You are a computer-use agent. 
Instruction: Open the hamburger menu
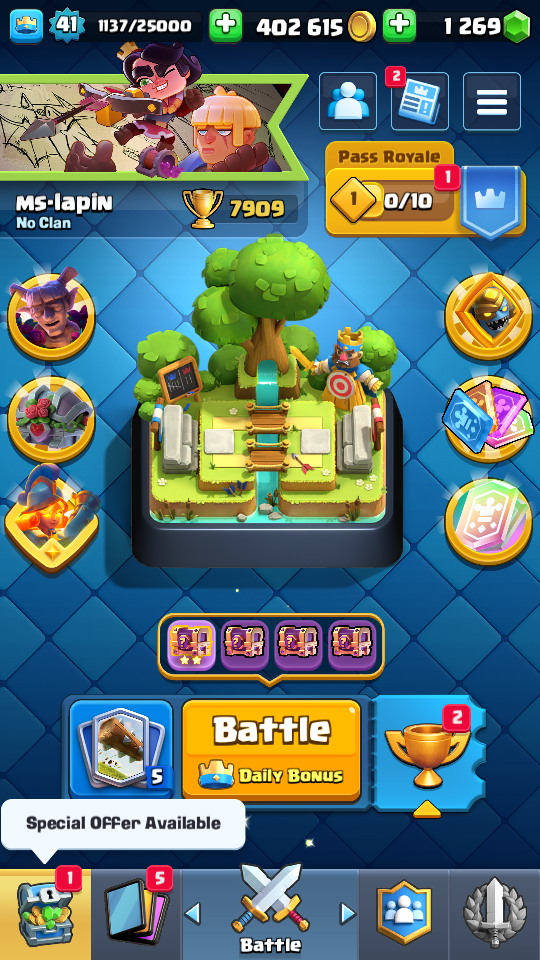coord(492,102)
